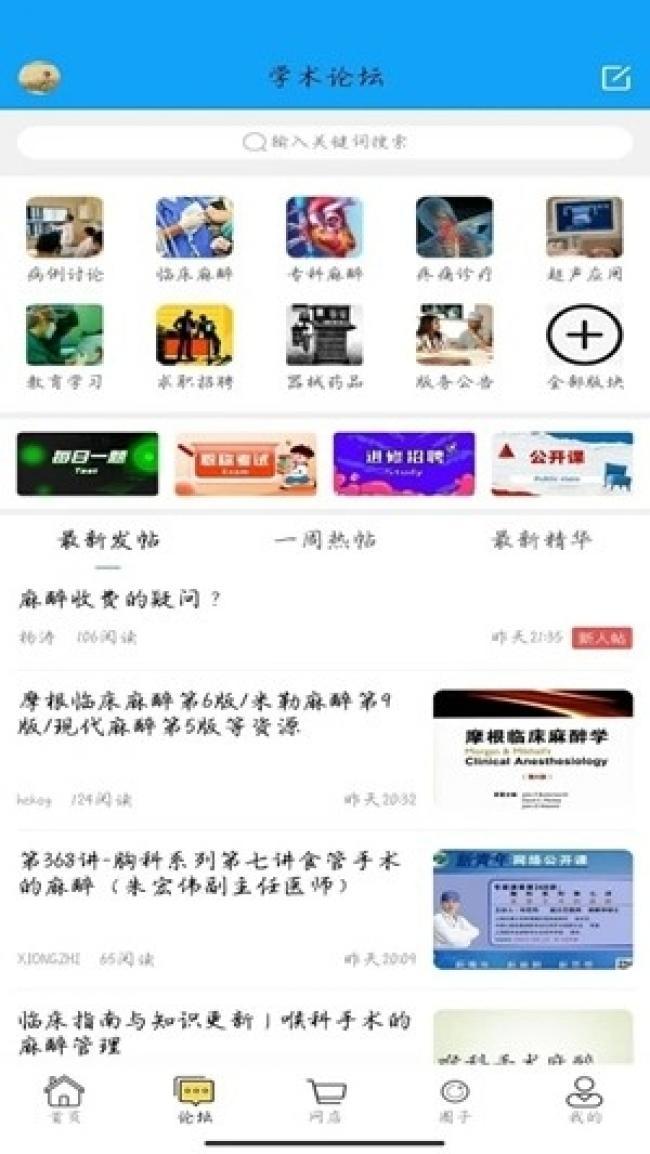
Task: Open the 网店 tab
Action: (325, 1100)
